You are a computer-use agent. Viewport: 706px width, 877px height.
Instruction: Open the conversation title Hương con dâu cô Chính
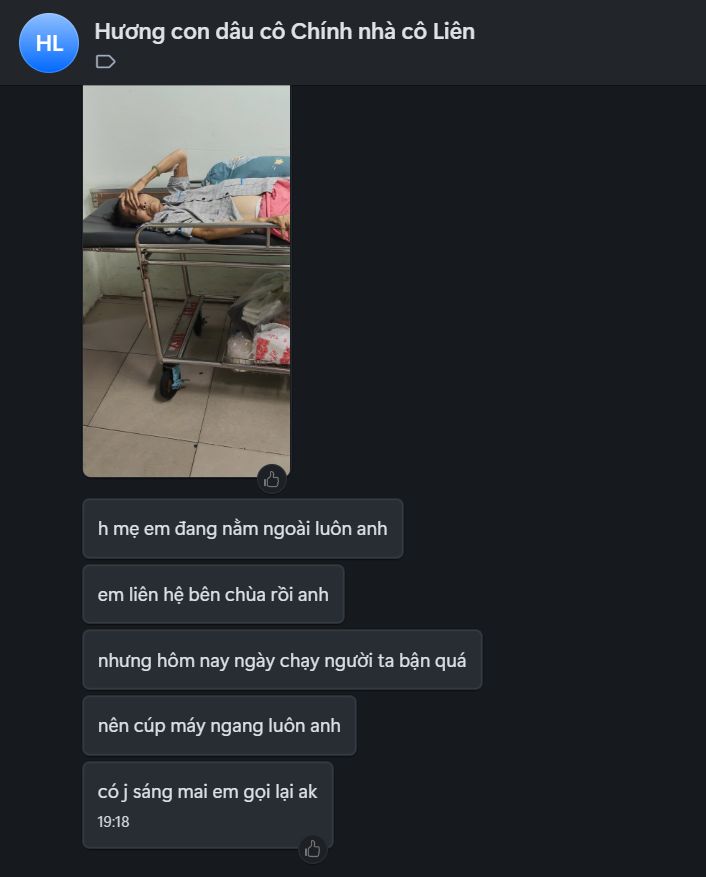coord(284,31)
